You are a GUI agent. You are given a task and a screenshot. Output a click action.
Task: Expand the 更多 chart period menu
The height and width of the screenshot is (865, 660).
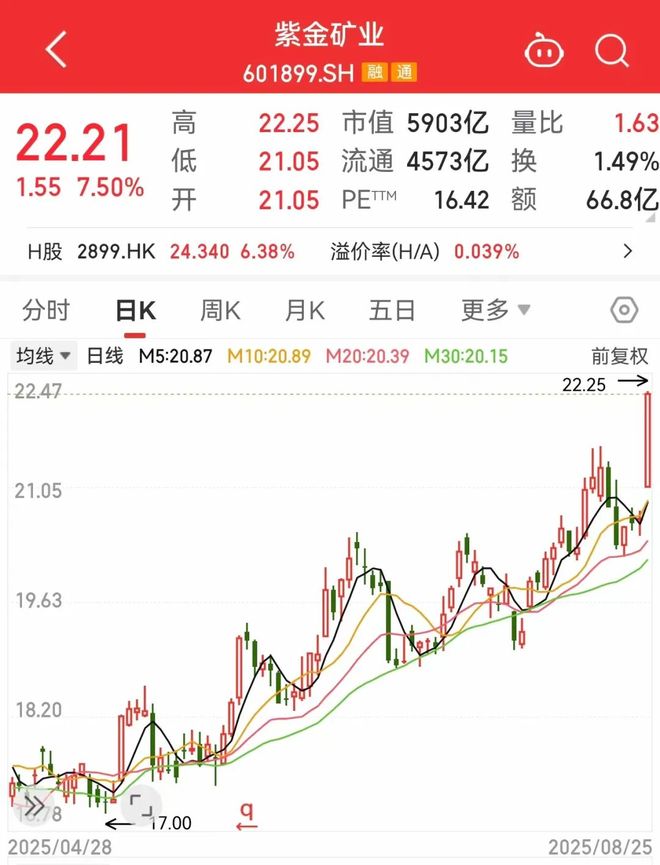point(495,310)
